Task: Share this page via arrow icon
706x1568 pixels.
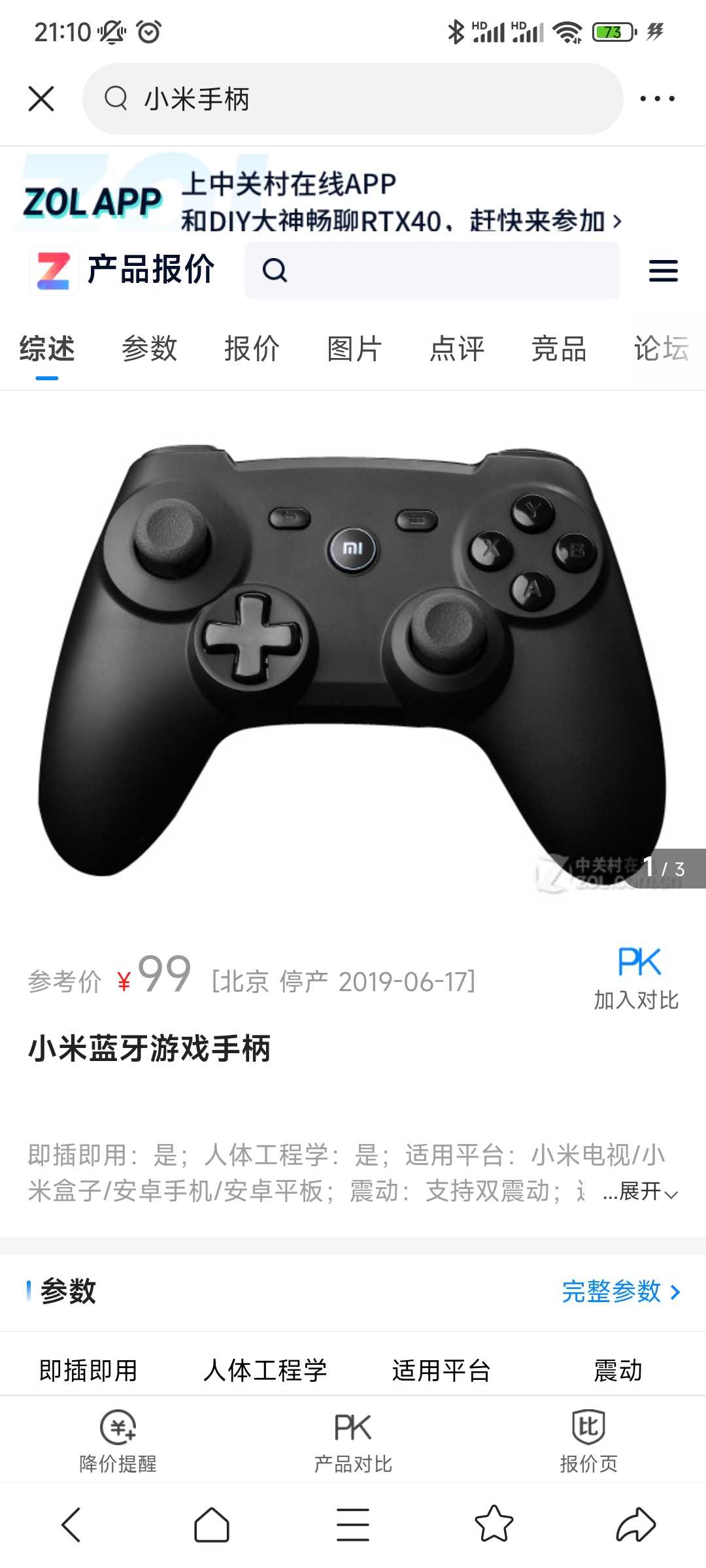Action: point(635,1524)
